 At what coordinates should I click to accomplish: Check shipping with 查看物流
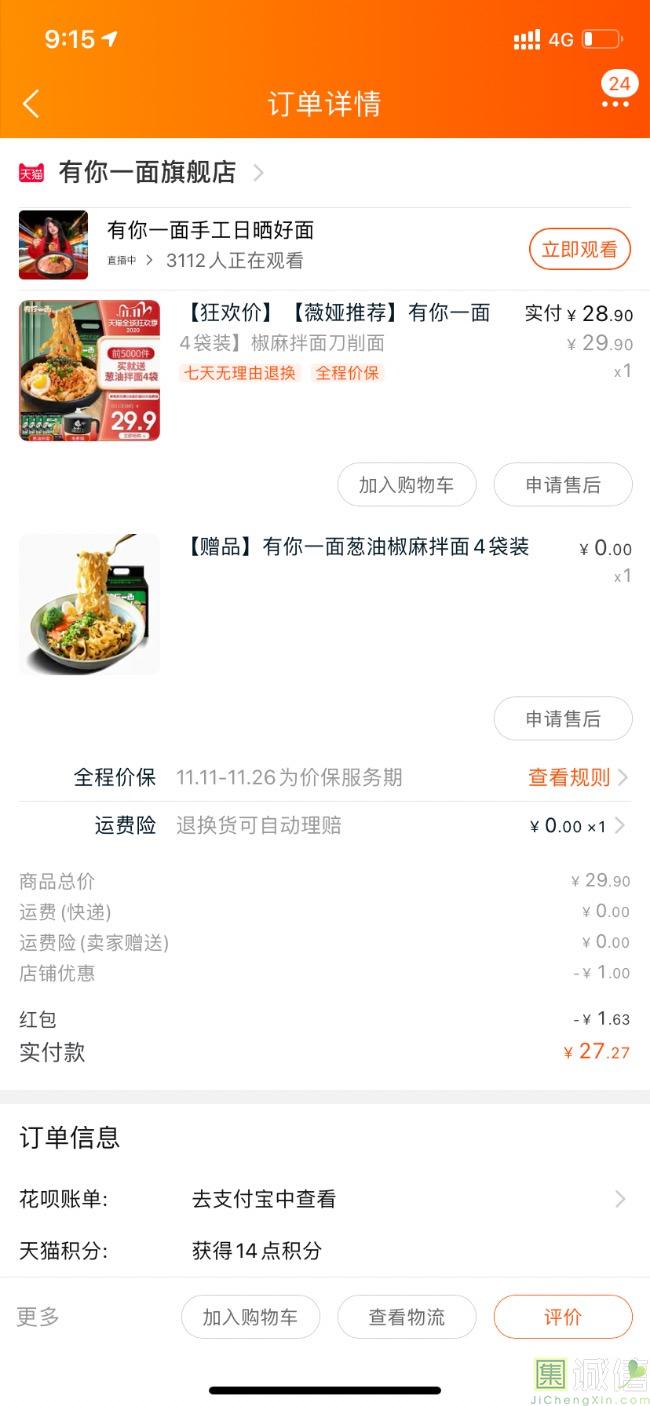coord(406,1317)
